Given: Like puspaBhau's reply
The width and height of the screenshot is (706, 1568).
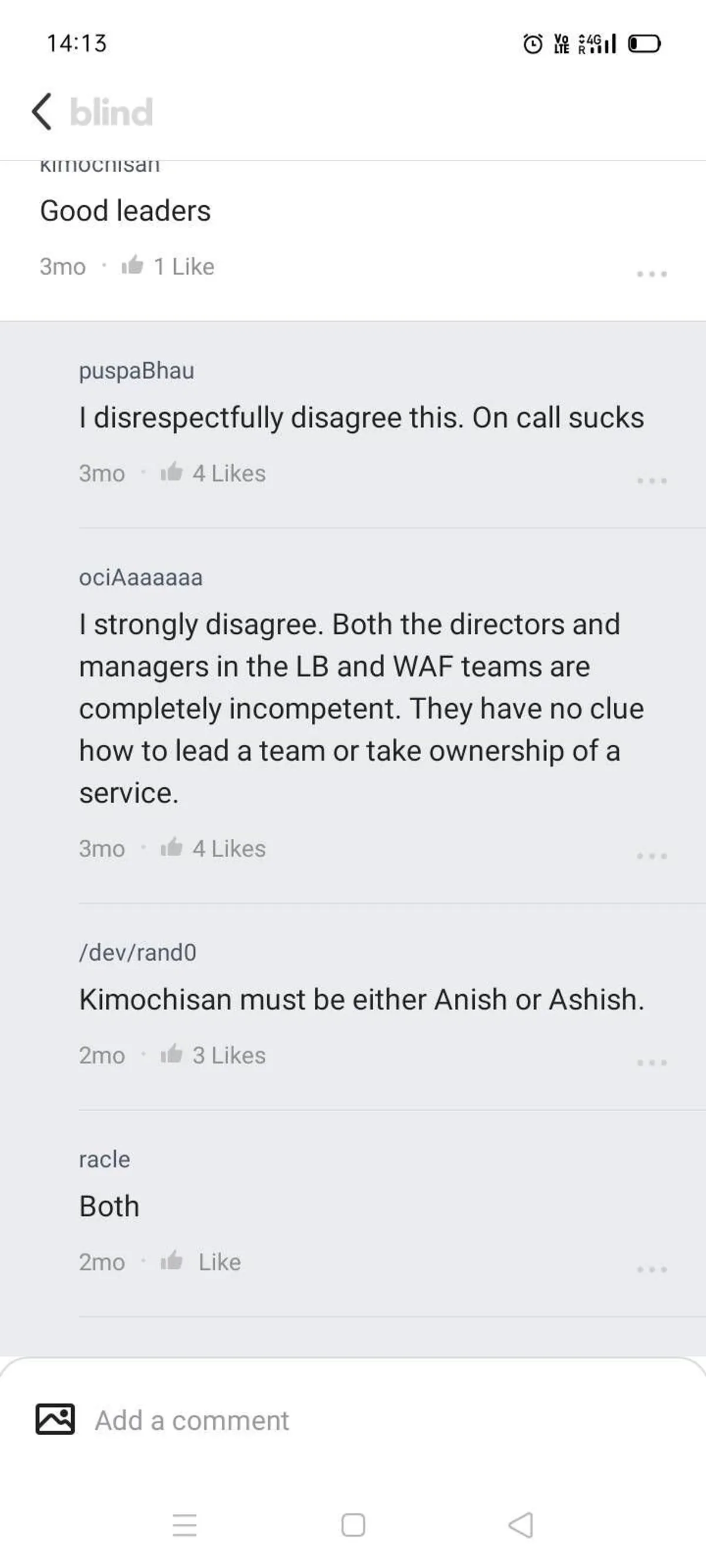Looking at the screenshot, I should tap(171, 473).
